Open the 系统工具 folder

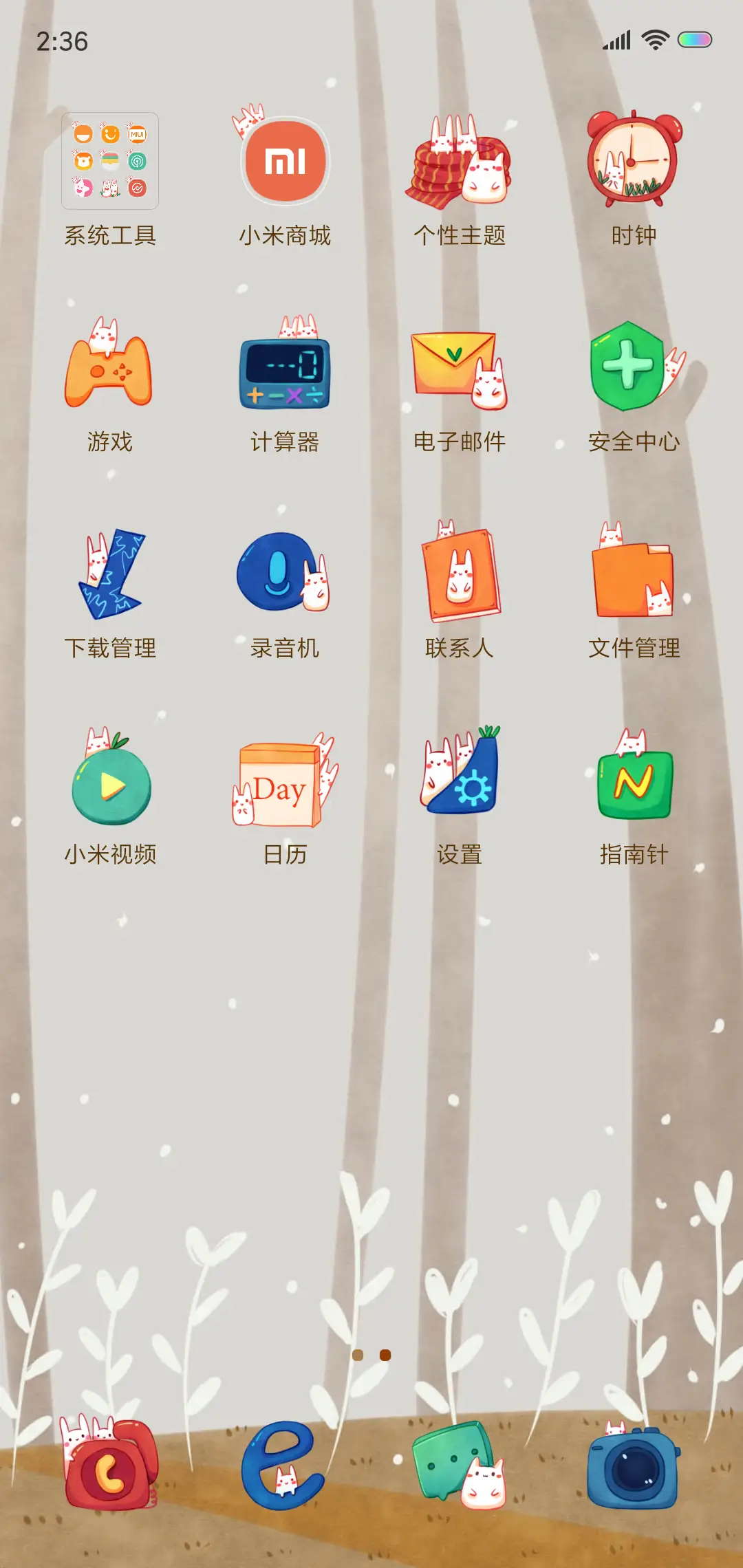click(x=110, y=162)
